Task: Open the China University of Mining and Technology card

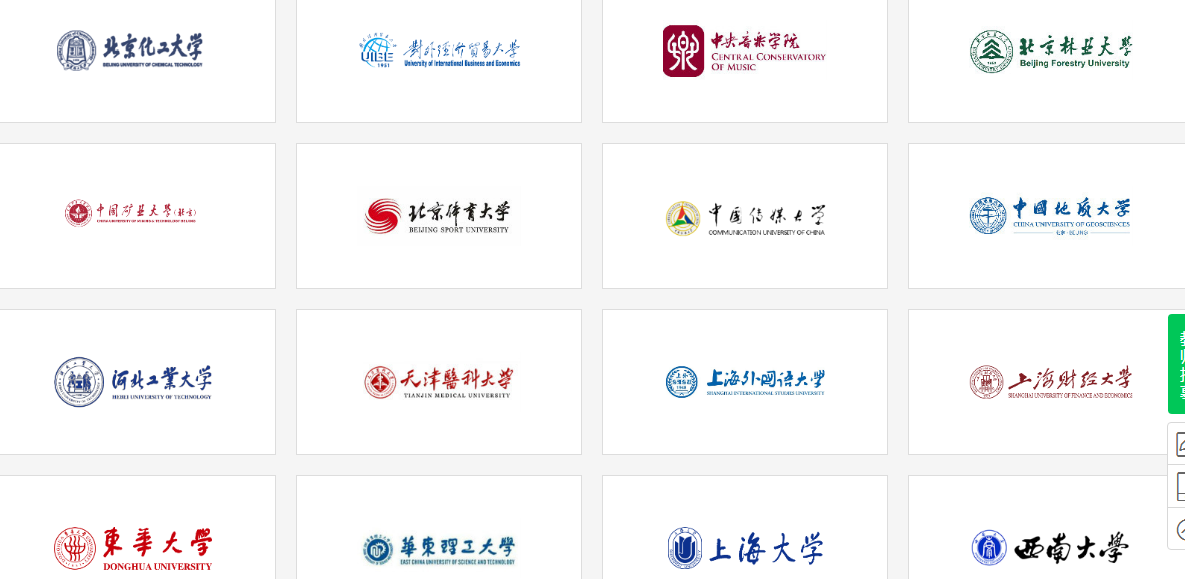Action: (x=130, y=214)
